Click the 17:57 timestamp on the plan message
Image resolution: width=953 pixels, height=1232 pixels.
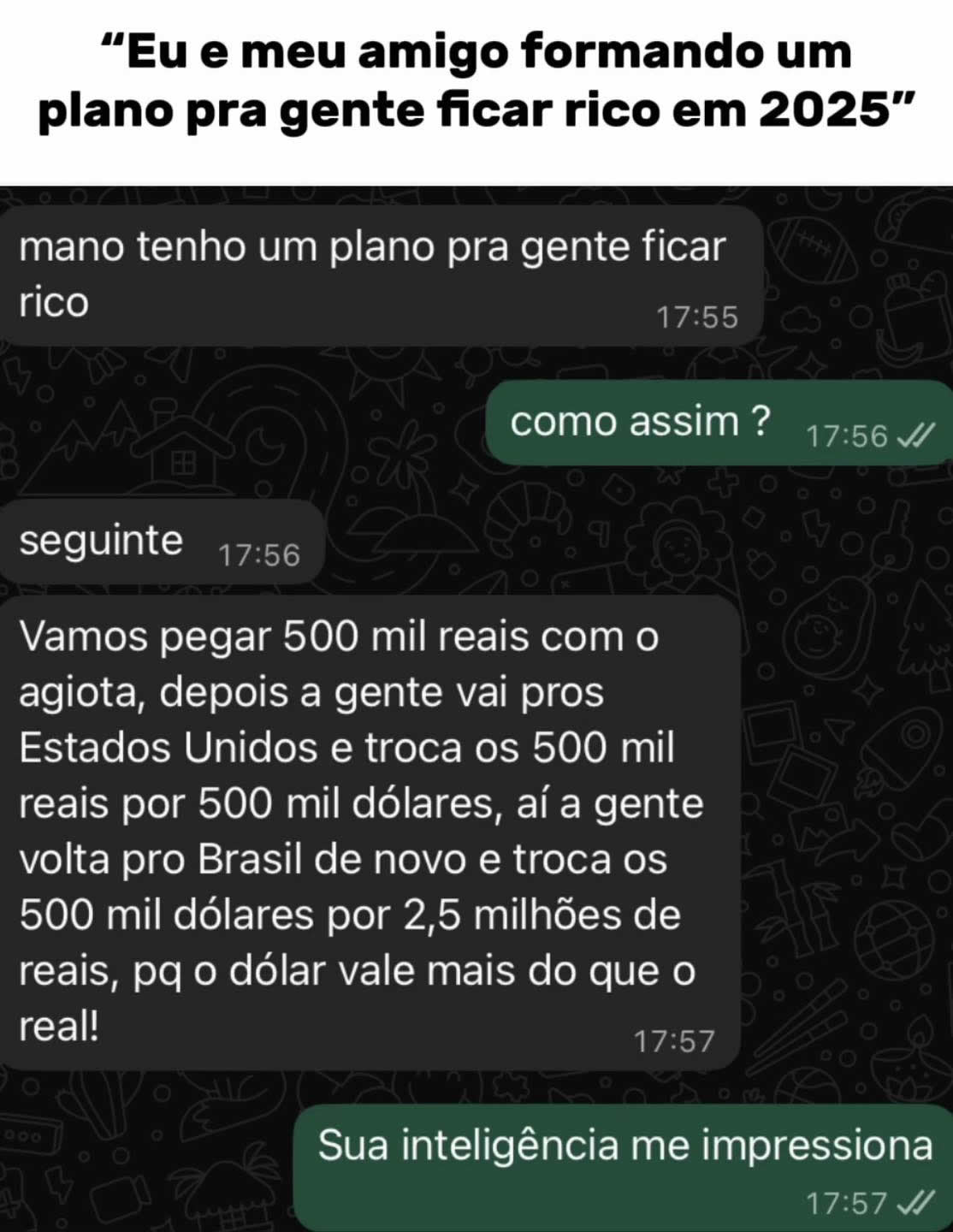coord(672,1038)
